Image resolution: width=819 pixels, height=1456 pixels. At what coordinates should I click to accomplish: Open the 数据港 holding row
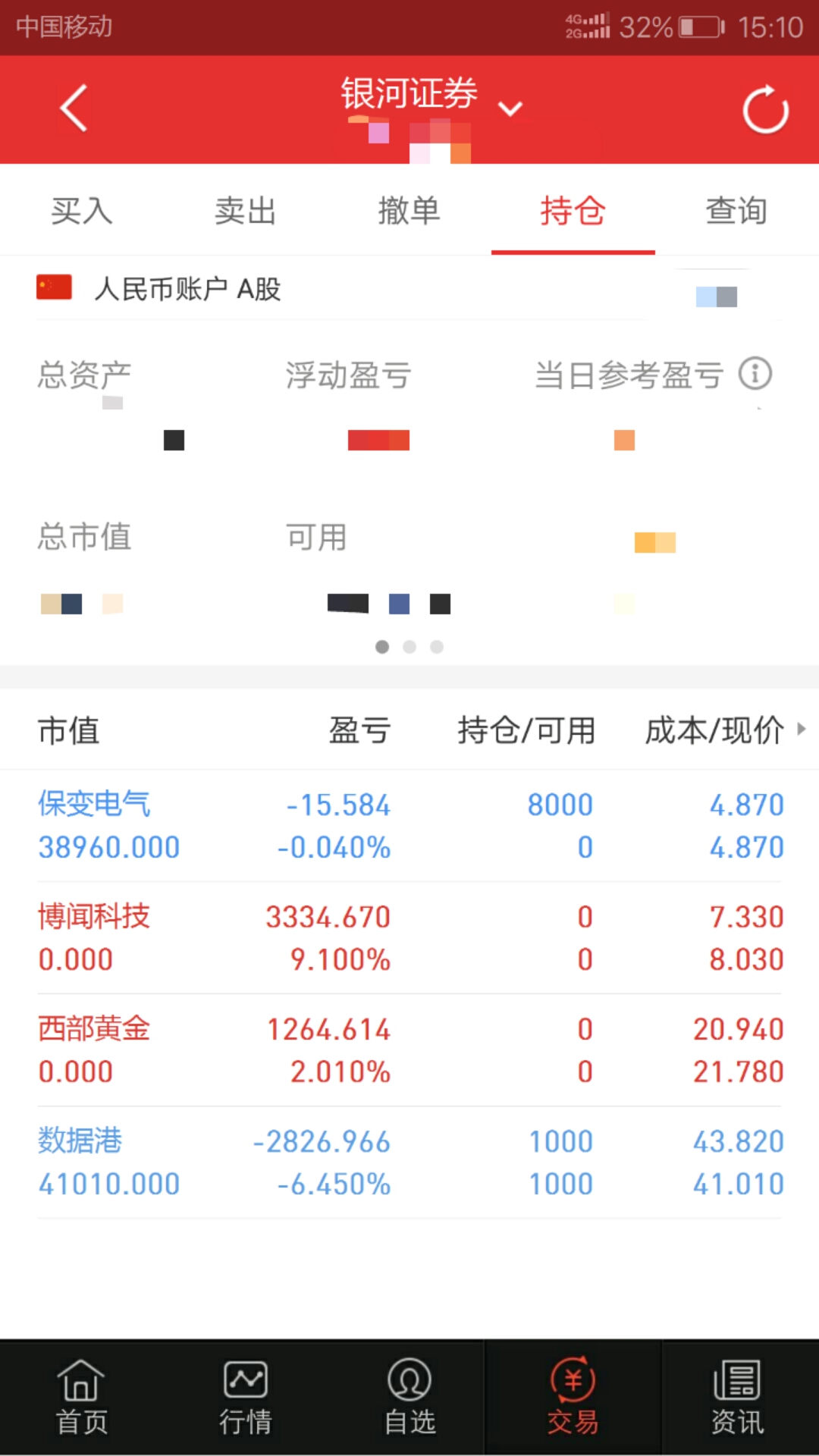point(409,1163)
